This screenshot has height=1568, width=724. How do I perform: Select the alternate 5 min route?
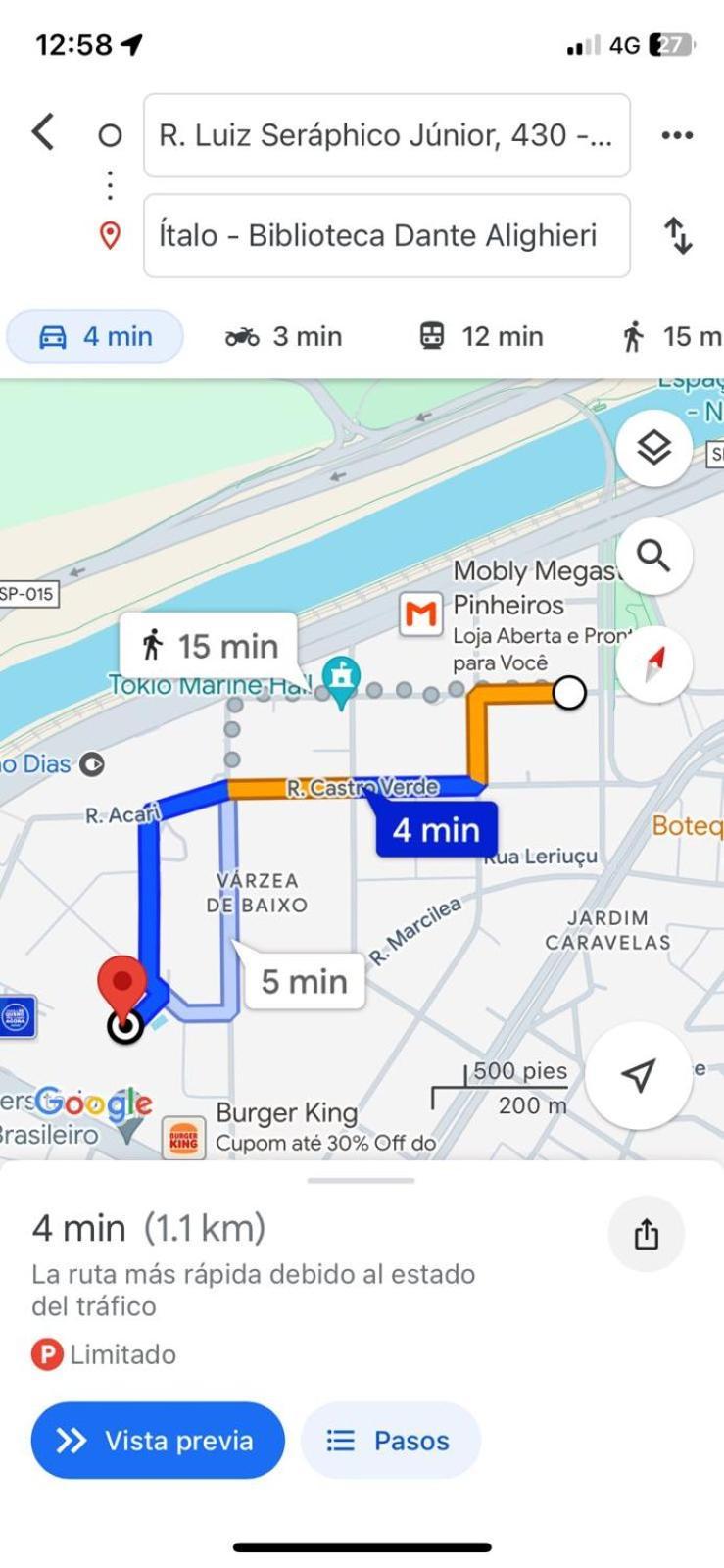tap(305, 981)
